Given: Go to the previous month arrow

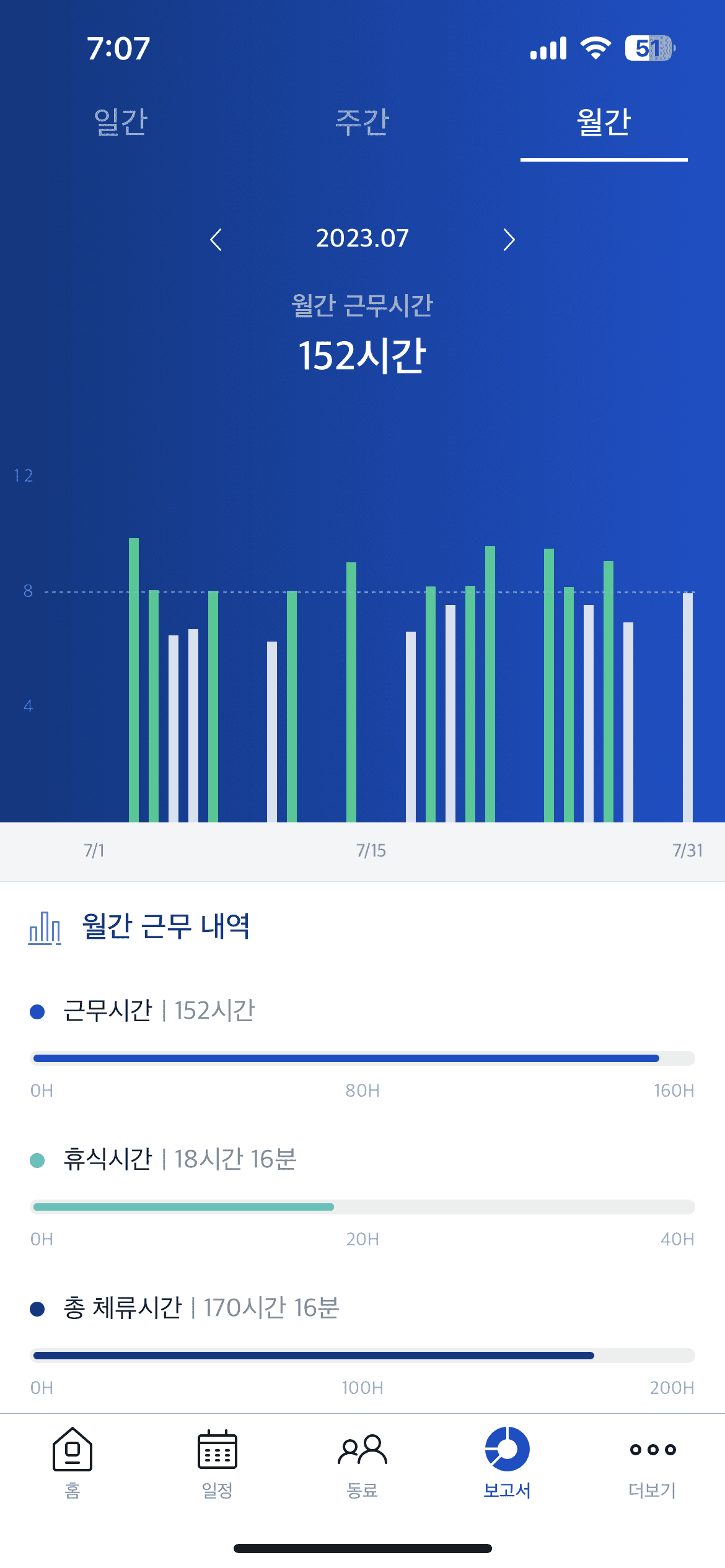Looking at the screenshot, I should pos(216,240).
